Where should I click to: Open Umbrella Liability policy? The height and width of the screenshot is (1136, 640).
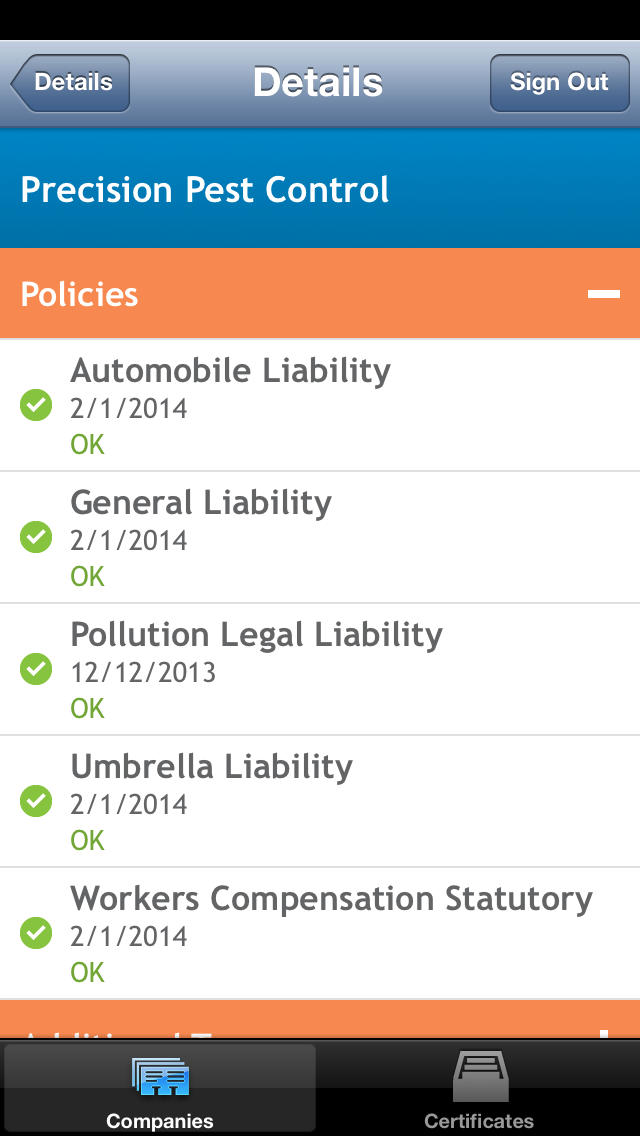point(320,801)
